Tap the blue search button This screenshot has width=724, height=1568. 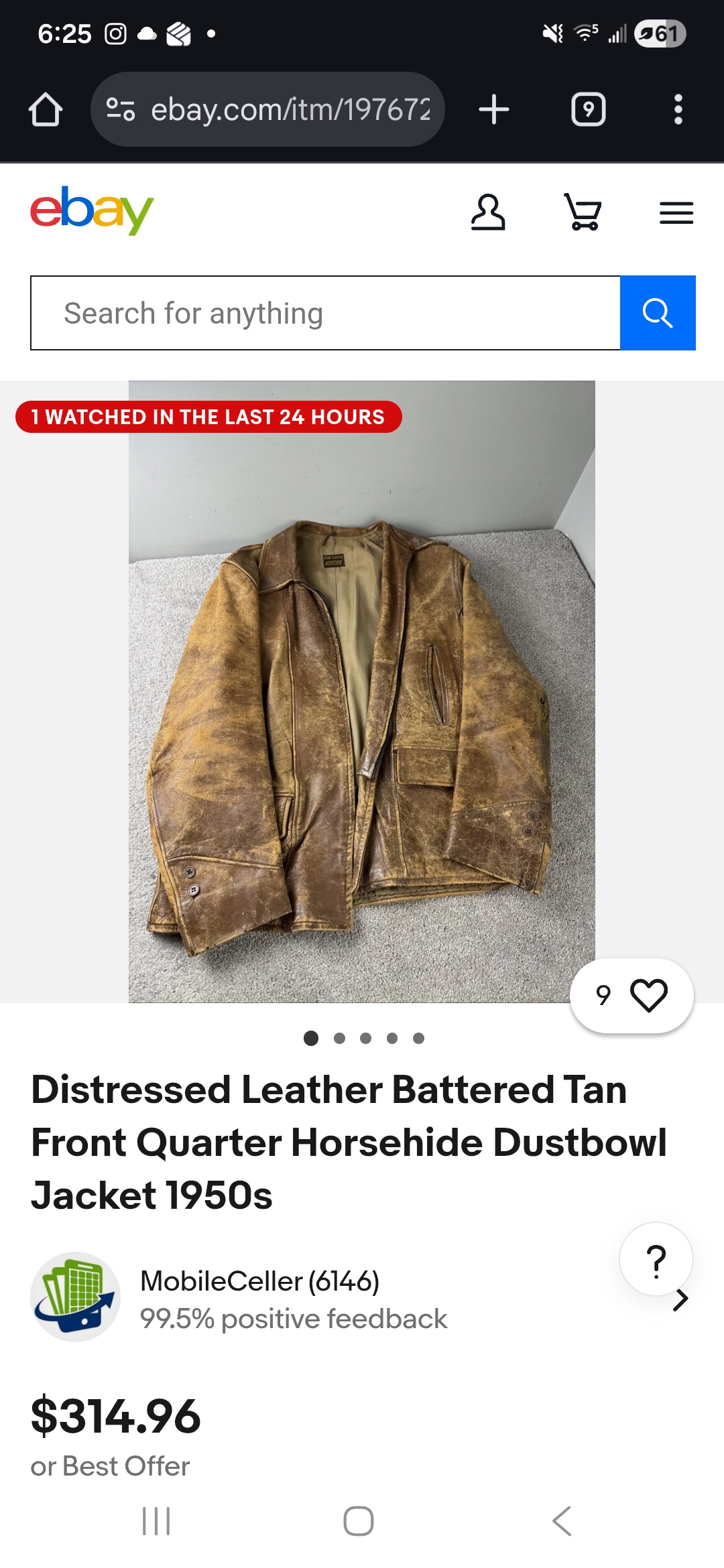[x=658, y=313]
